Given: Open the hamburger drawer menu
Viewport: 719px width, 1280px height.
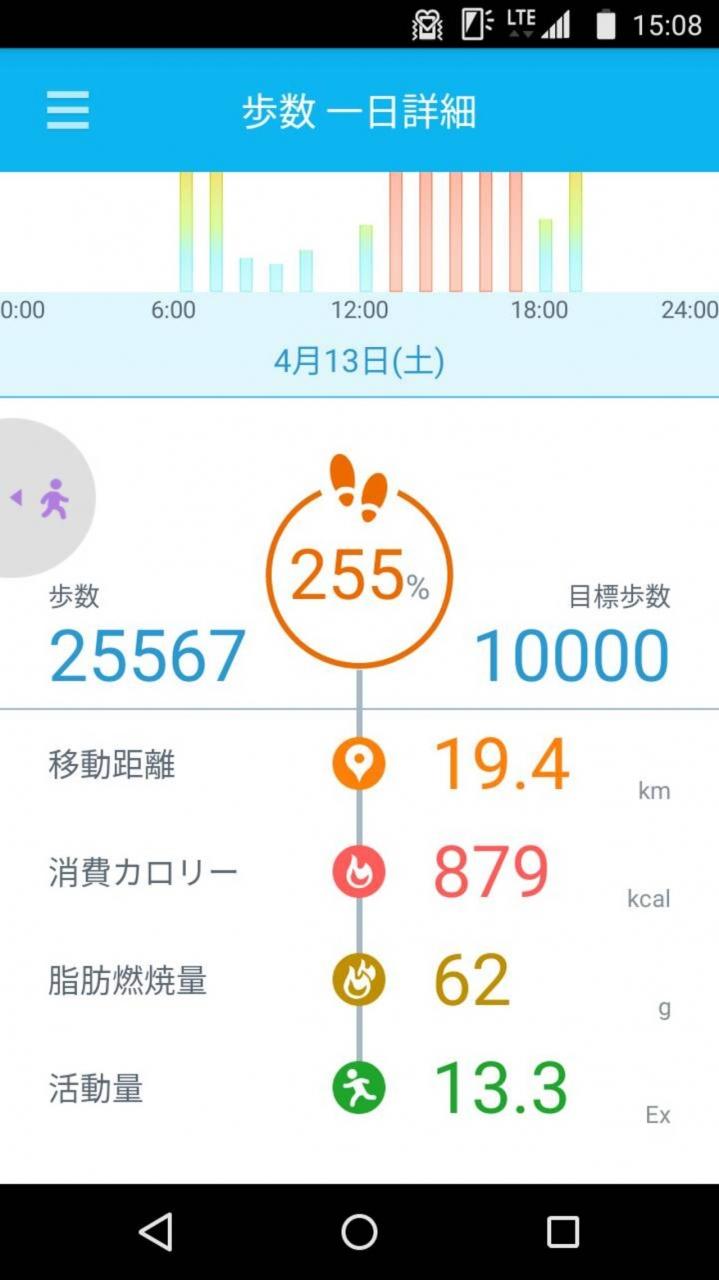Looking at the screenshot, I should (68, 110).
